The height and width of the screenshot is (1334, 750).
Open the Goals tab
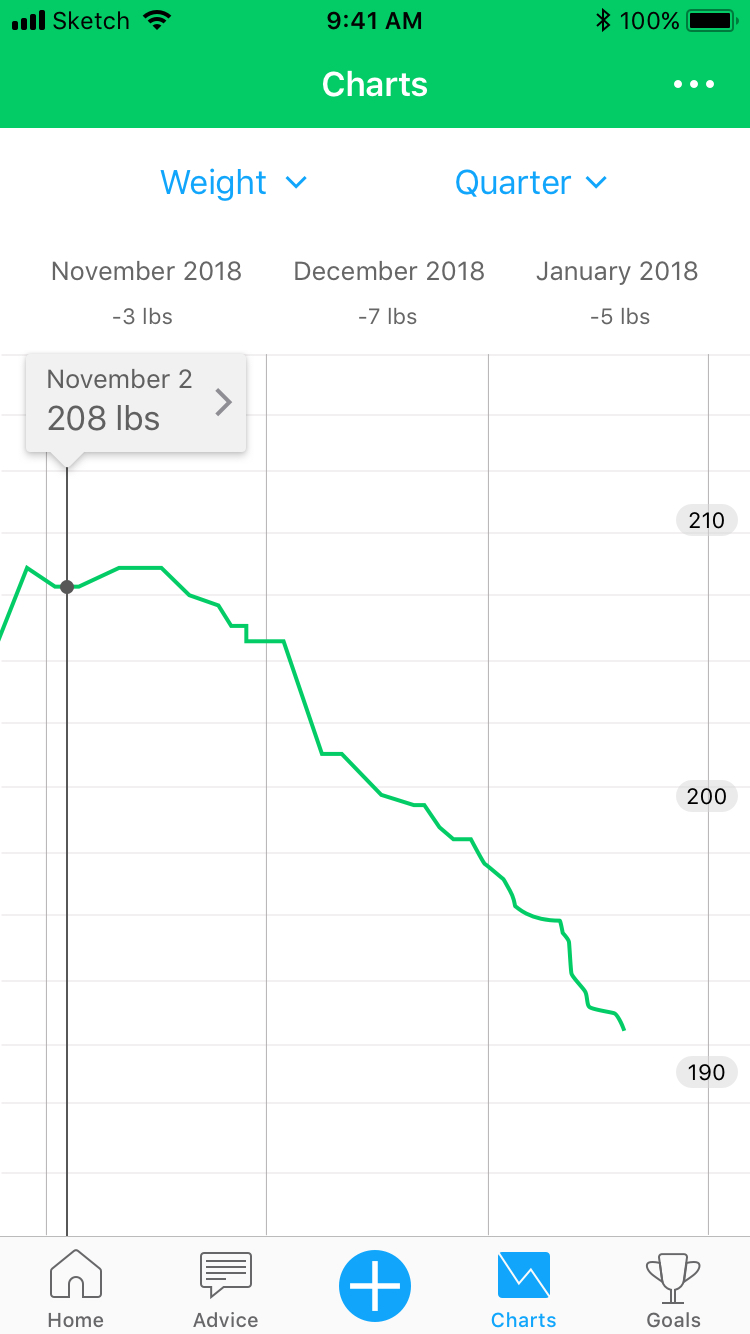pyautogui.click(x=673, y=1290)
